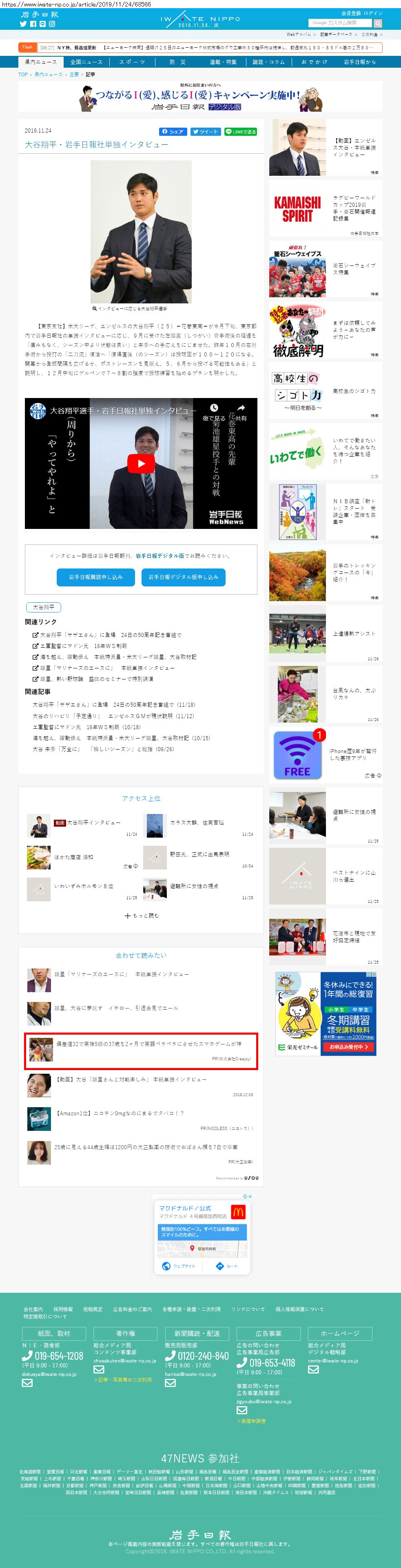Go to TOP in the breadcrumb
Viewport: 401px width, 1568px height.
22,74
